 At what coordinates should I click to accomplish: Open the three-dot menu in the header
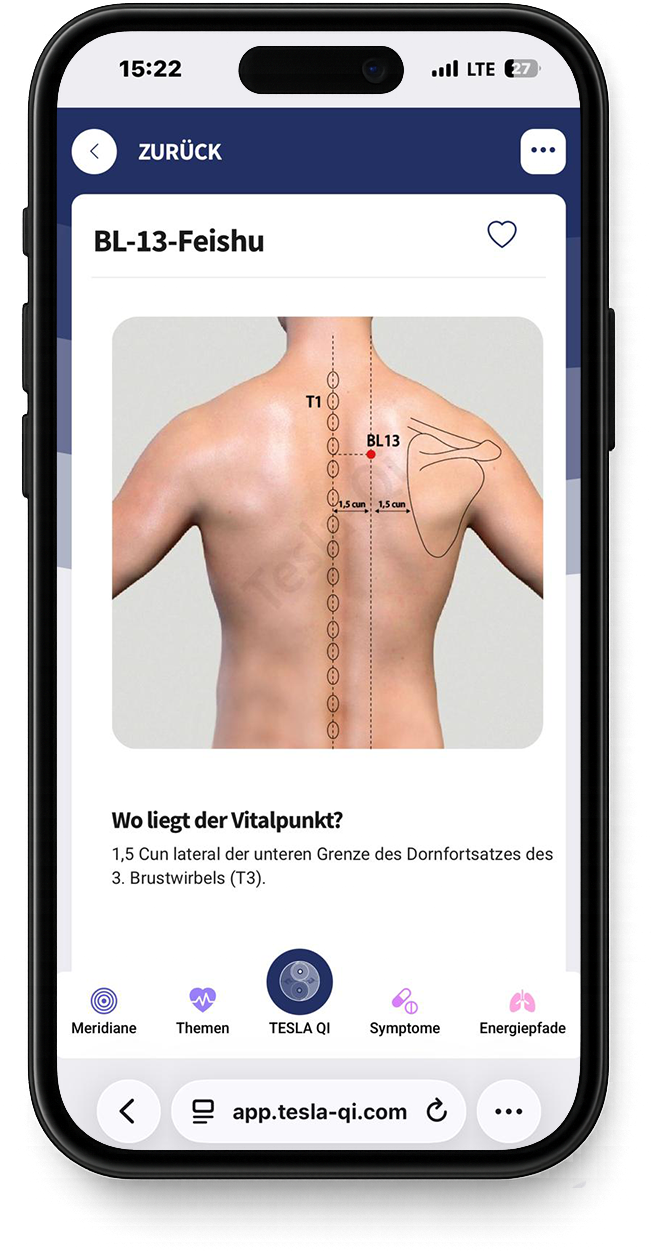(542, 151)
